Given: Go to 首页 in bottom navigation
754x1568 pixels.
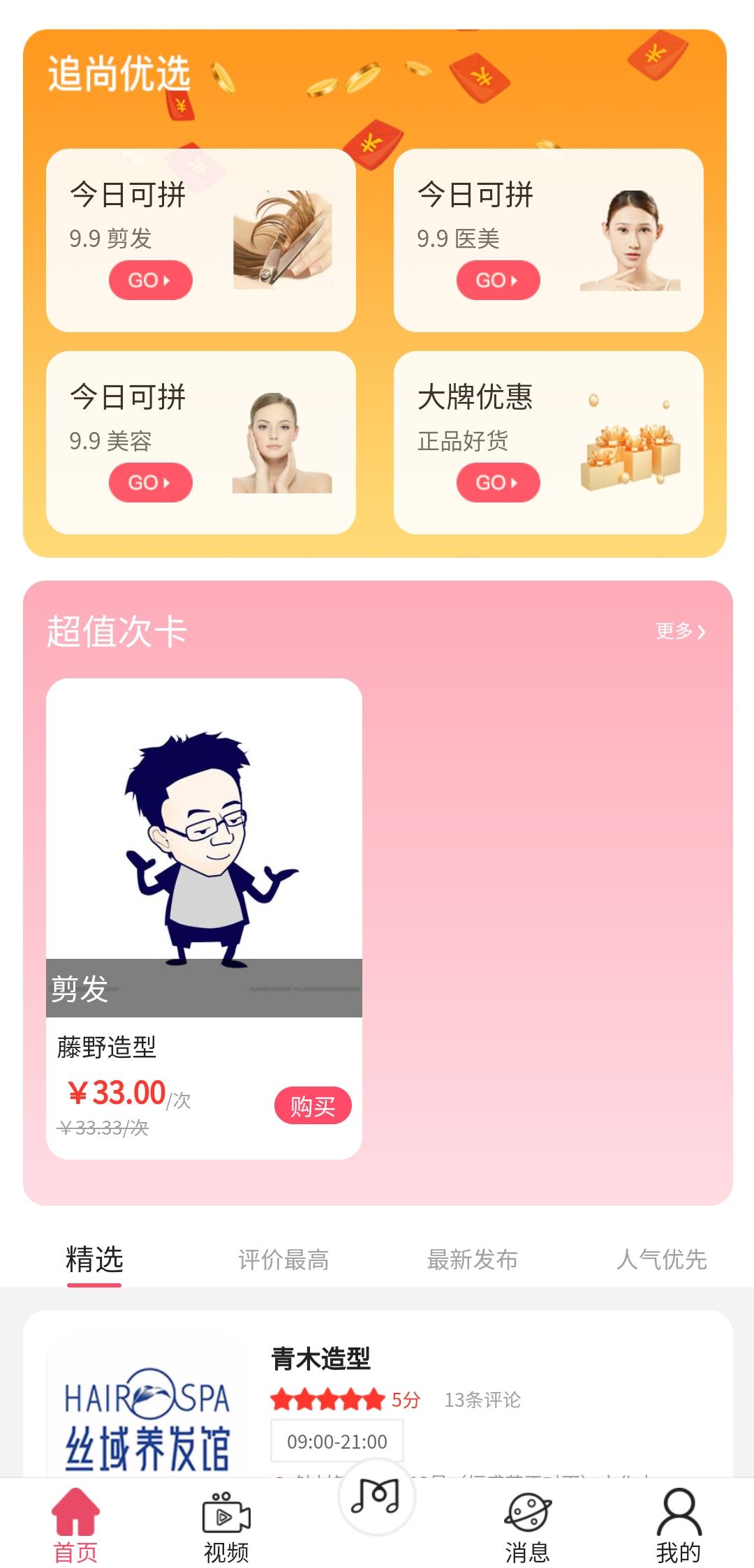Looking at the screenshot, I should click(x=75, y=1524).
